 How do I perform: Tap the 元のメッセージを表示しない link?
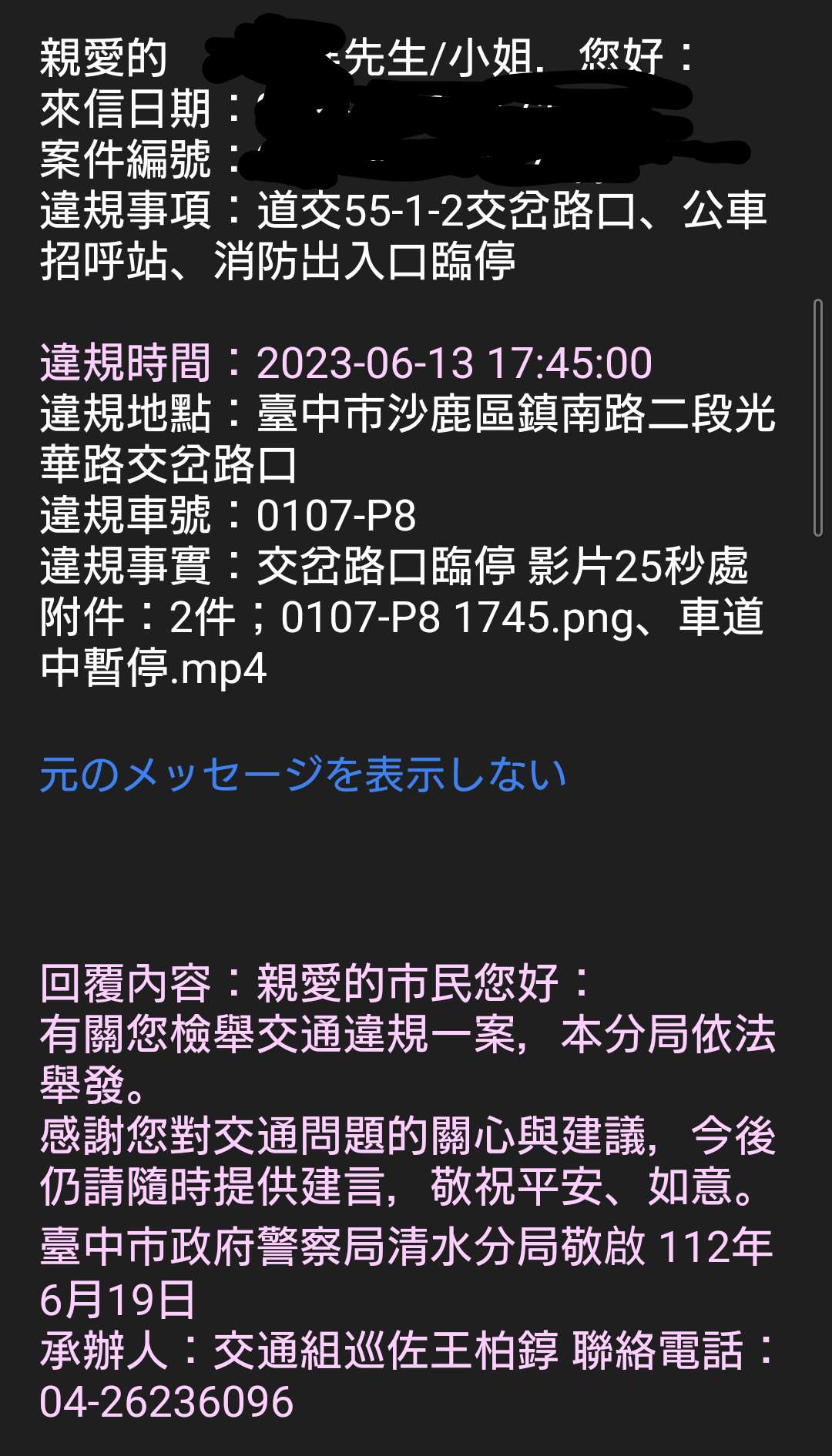(303, 775)
